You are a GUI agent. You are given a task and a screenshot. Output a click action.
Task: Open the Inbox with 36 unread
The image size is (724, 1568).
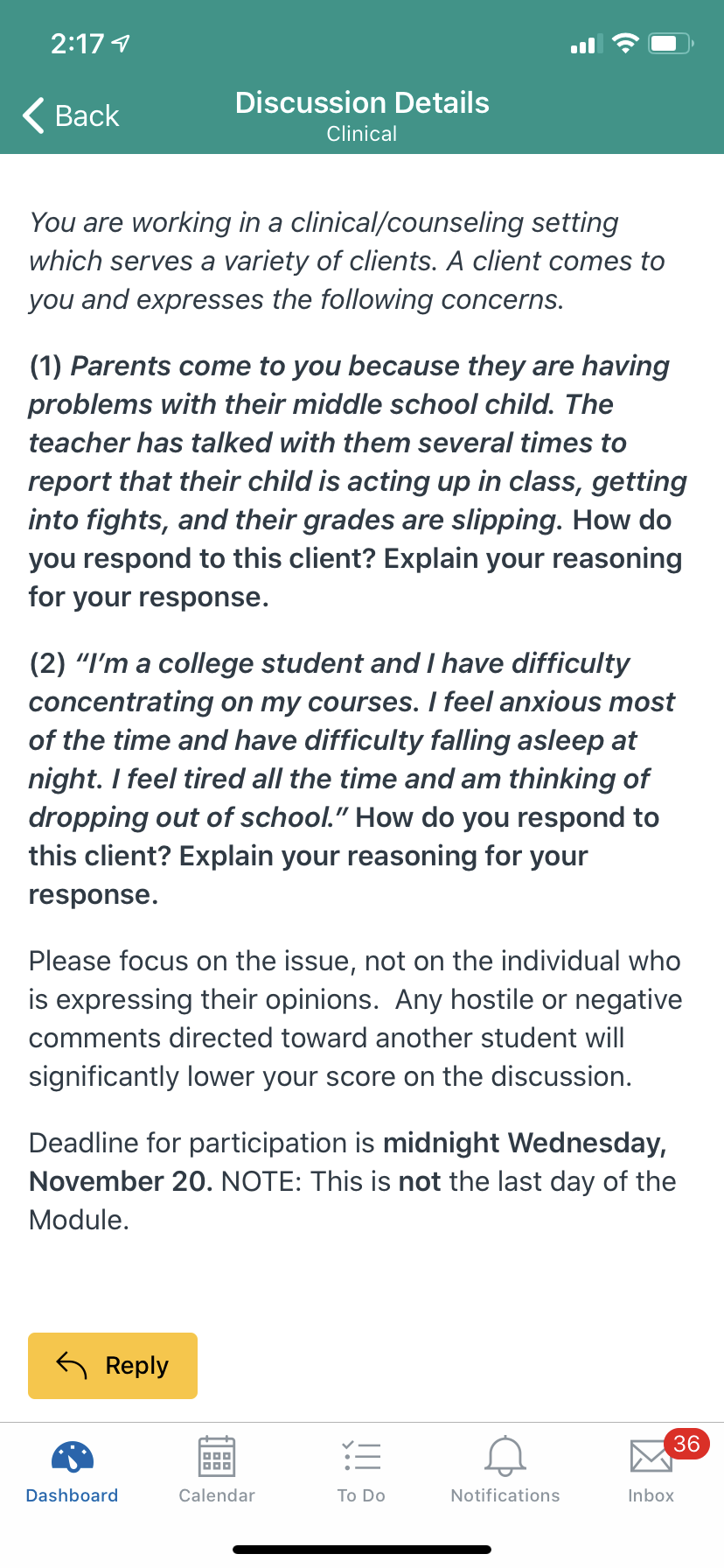point(651,1470)
